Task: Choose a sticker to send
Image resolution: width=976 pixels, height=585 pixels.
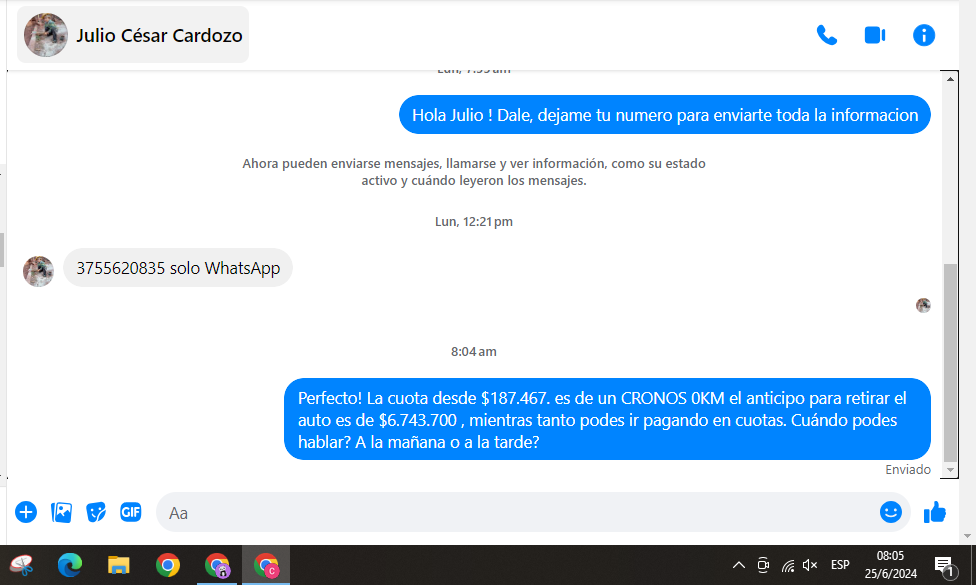Action: pyautogui.click(x=96, y=512)
